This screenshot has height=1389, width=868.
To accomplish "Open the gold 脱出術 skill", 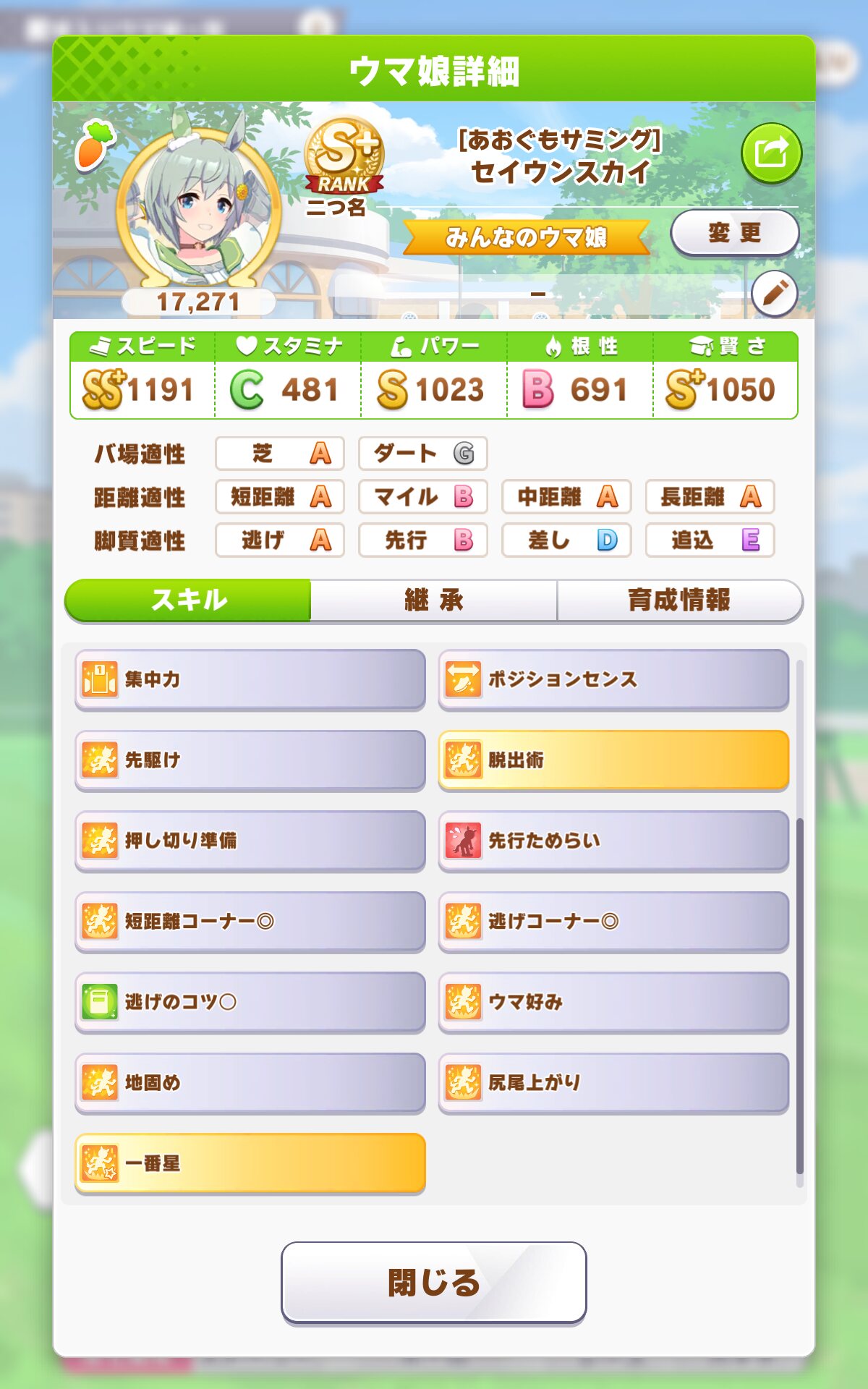I will (x=613, y=760).
